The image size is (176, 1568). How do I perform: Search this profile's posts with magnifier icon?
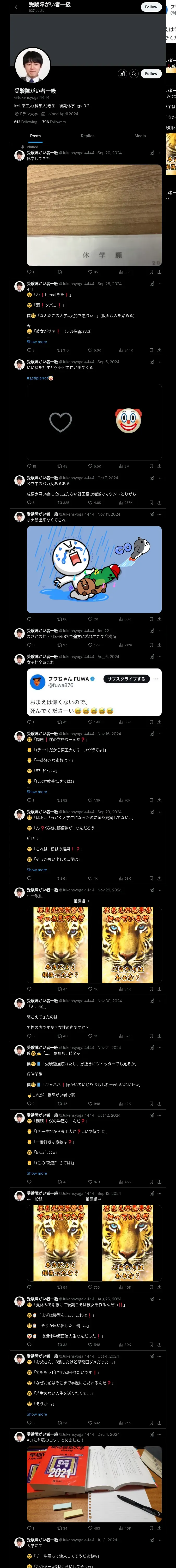pos(133,73)
